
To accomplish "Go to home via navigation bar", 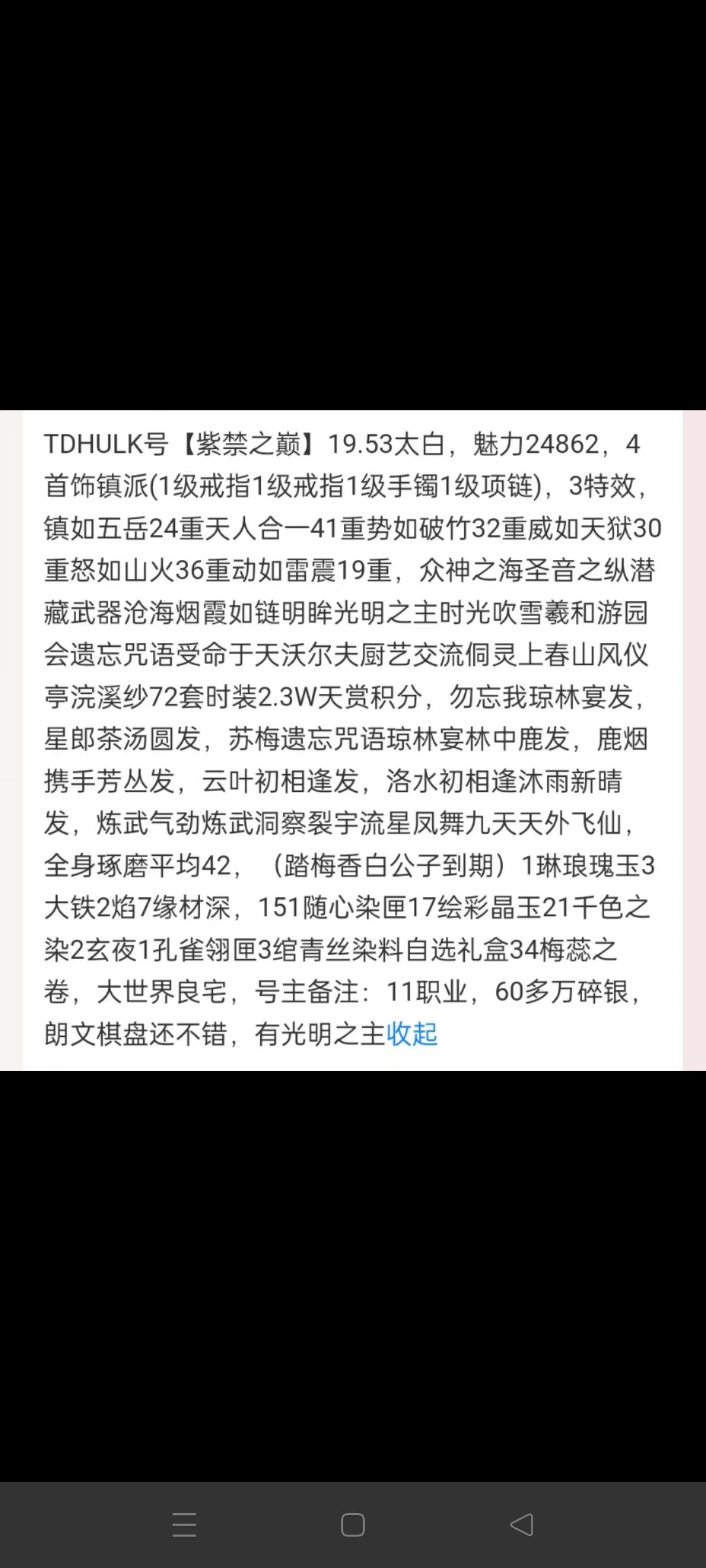I will click(x=353, y=1525).
